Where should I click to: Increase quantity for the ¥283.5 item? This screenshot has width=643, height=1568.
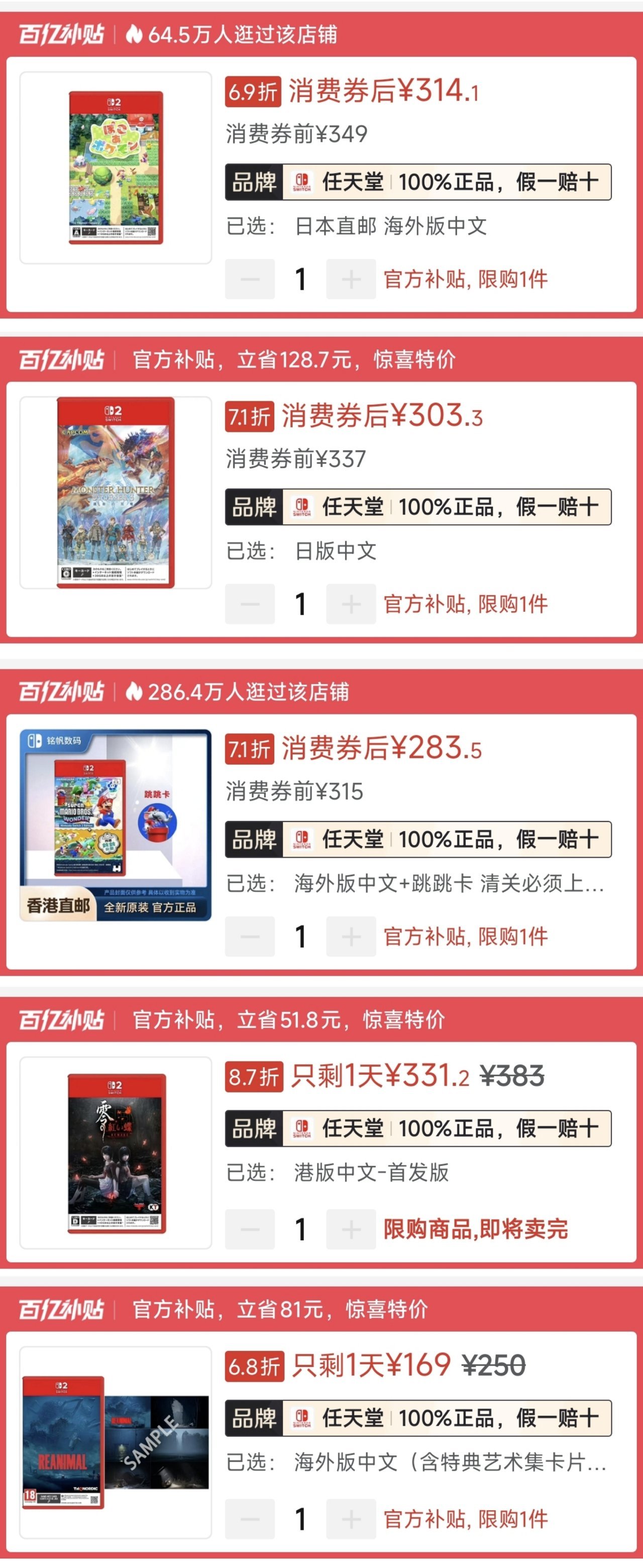click(x=351, y=936)
